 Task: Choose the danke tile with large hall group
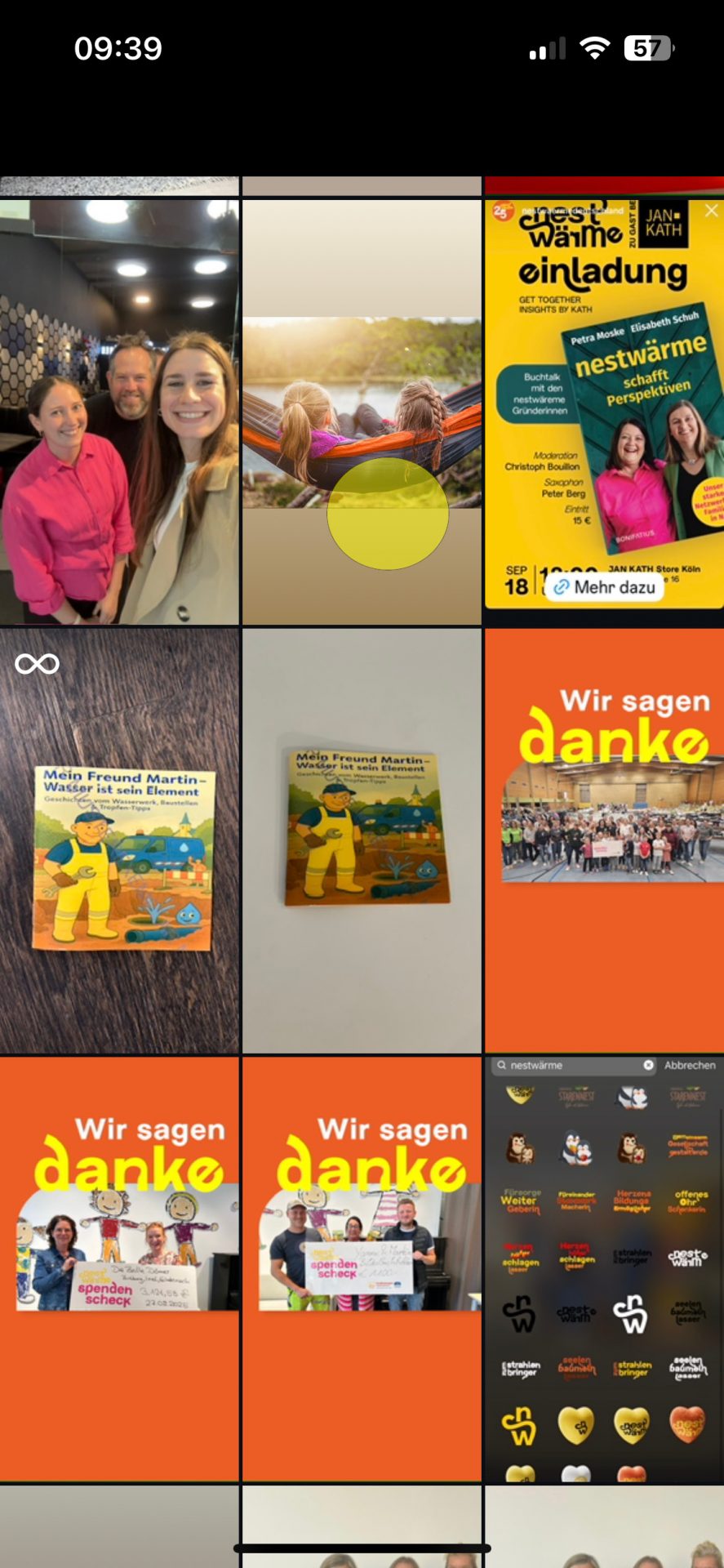click(x=604, y=841)
